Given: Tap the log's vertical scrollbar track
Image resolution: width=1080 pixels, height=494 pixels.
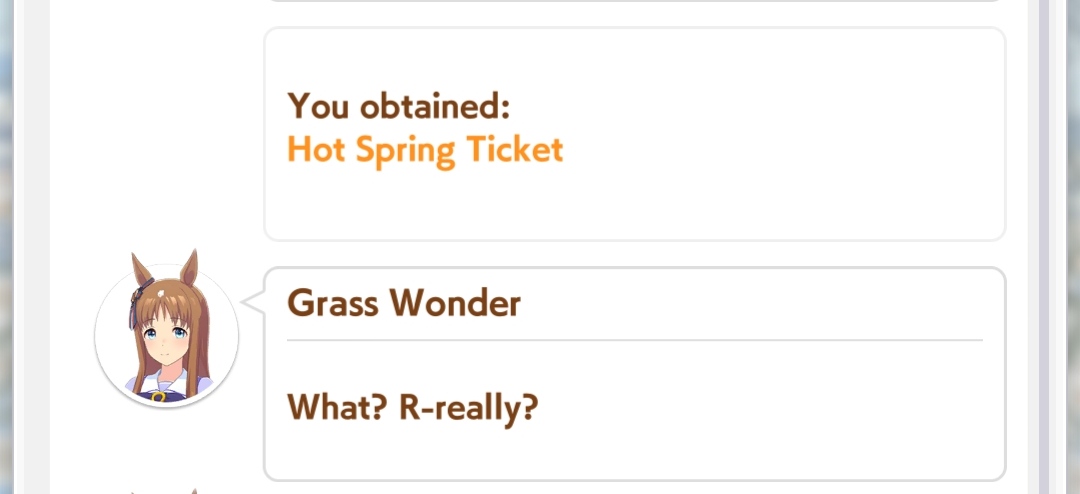Looking at the screenshot, I should [1044, 247].
